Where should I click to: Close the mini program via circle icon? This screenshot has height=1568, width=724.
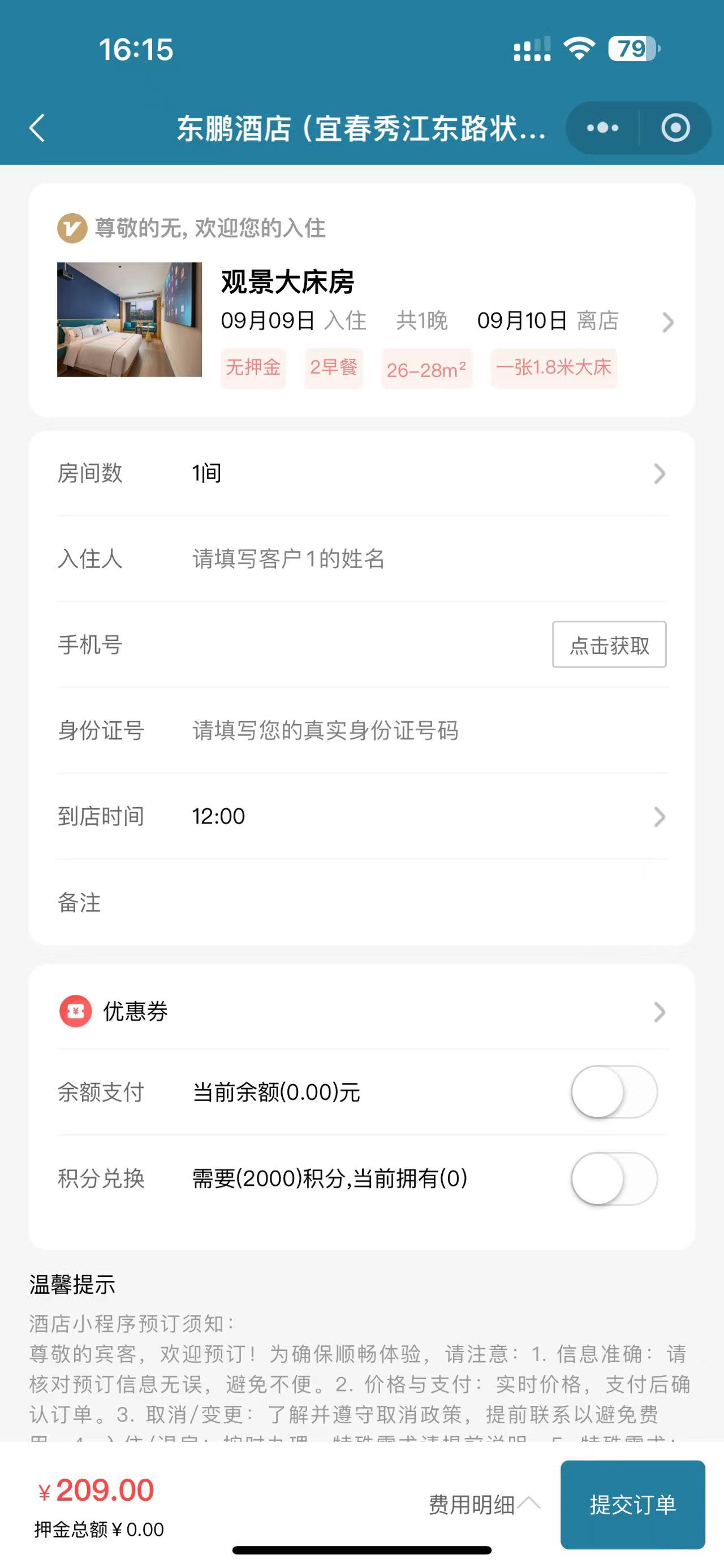coord(675,128)
